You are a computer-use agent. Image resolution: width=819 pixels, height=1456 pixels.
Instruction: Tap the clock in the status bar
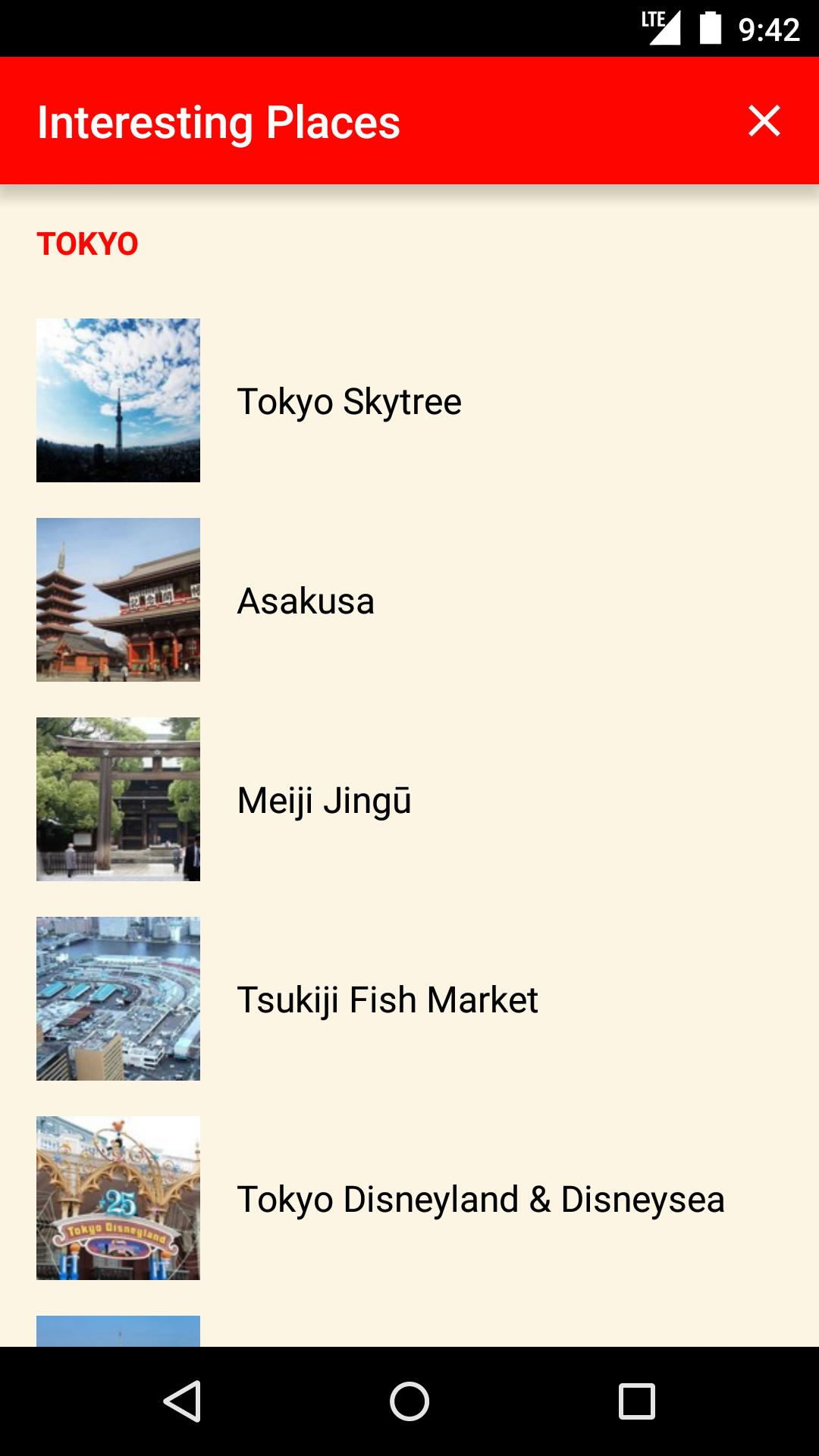pyautogui.click(x=768, y=29)
